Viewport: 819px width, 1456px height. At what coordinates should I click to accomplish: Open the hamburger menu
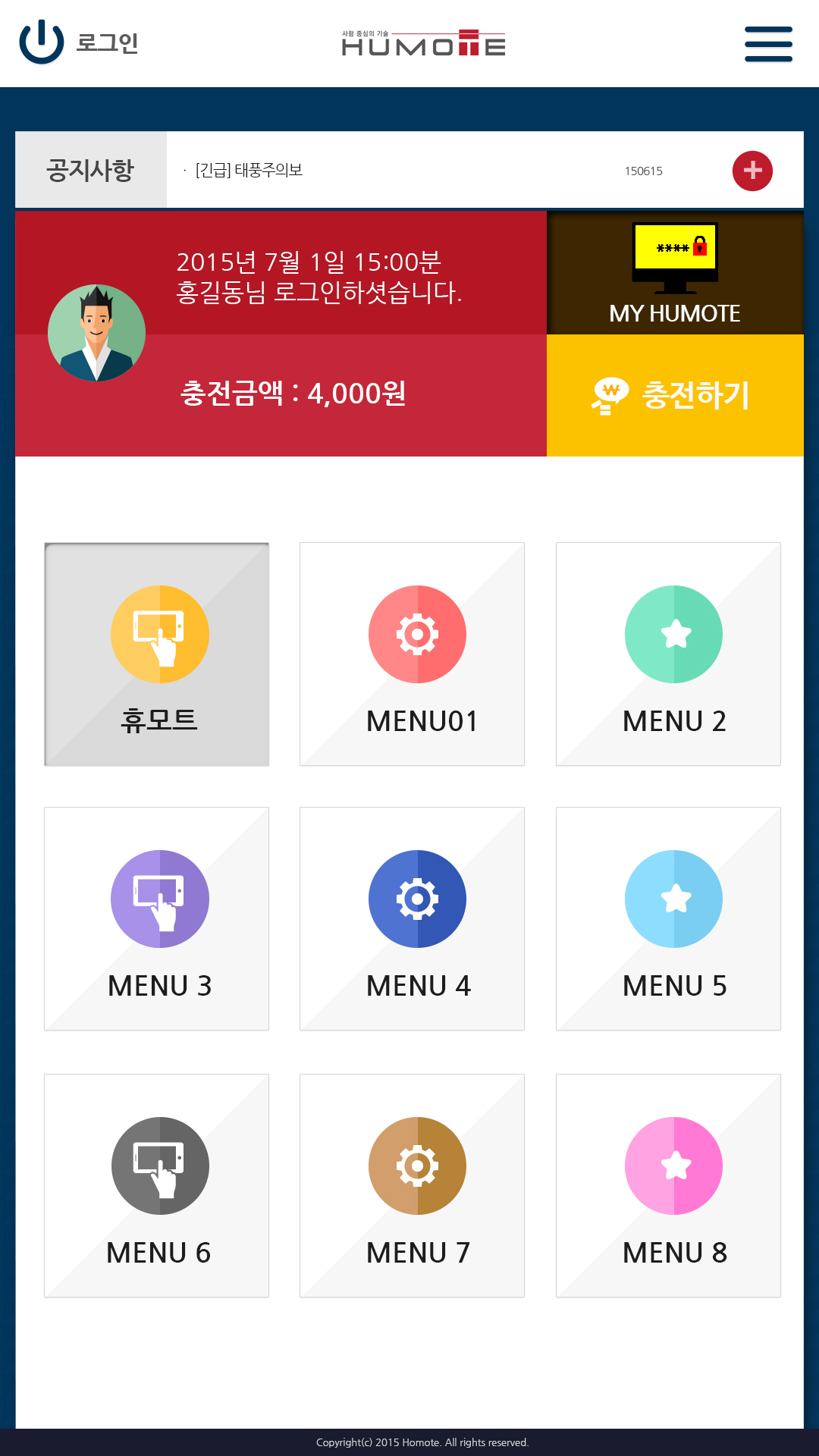coord(767,44)
